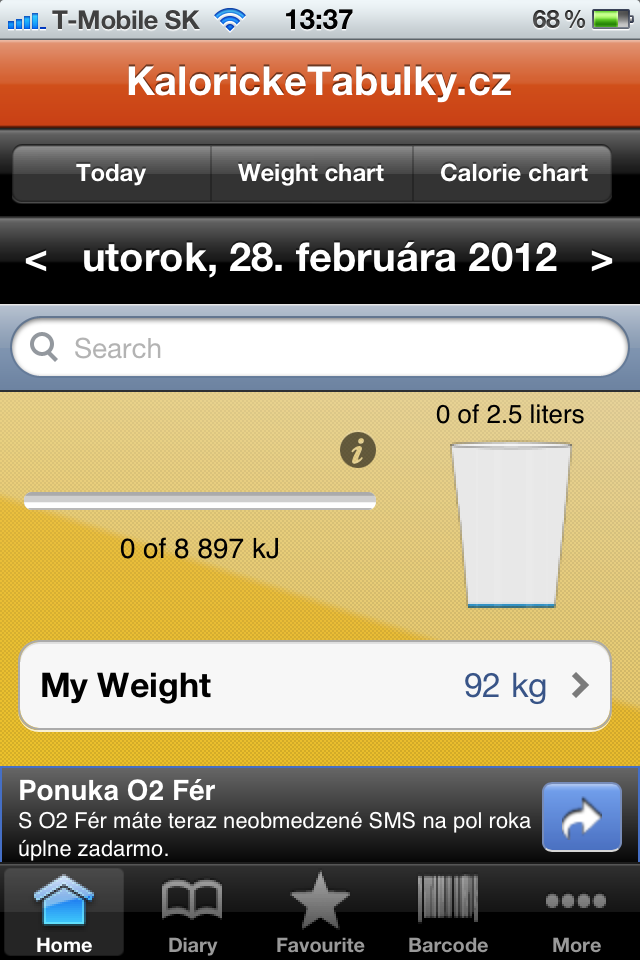The height and width of the screenshot is (960, 640).
Task: Open the energy info icon
Action: click(x=357, y=451)
